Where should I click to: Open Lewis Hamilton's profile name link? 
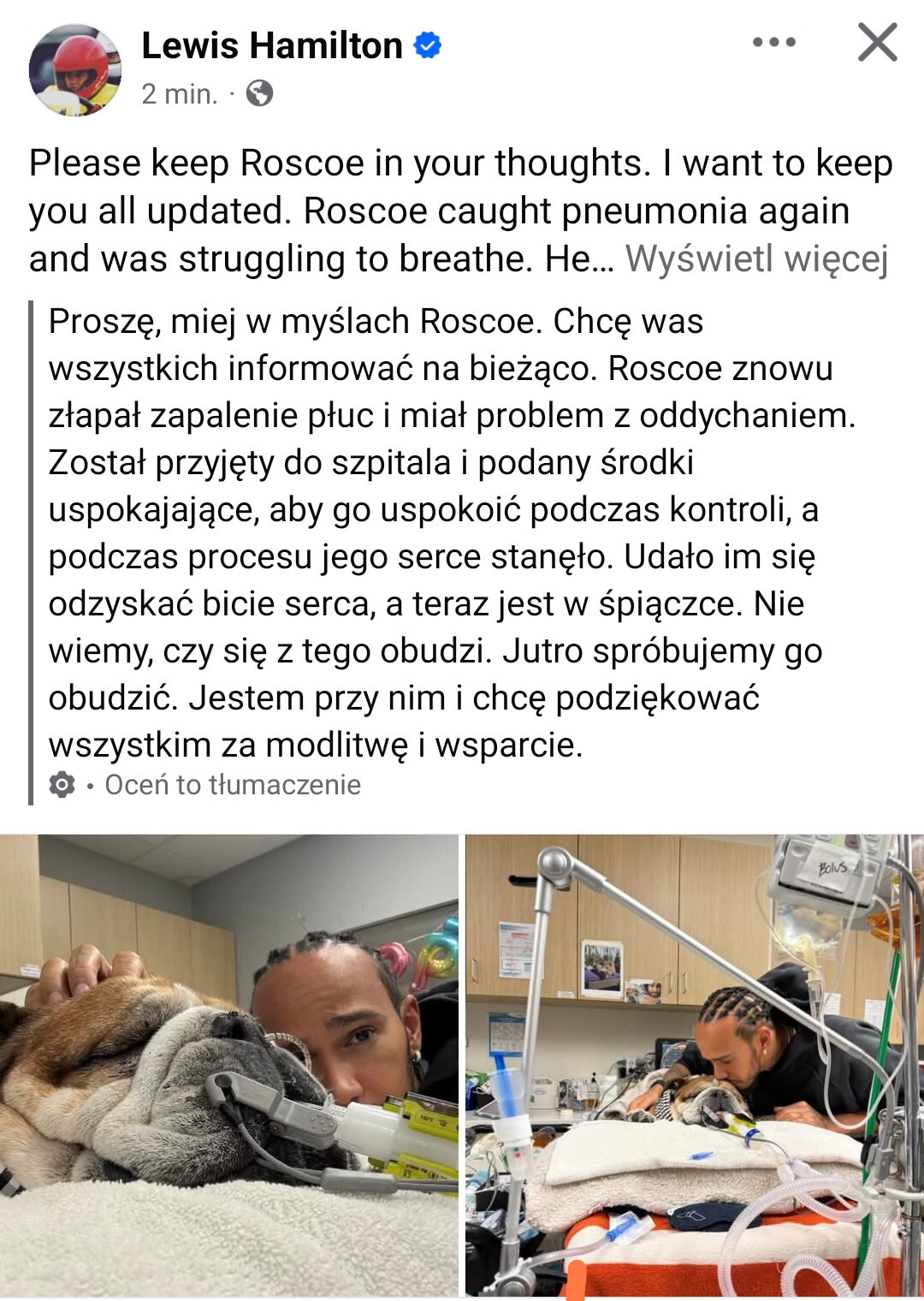[x=271, y=45]
